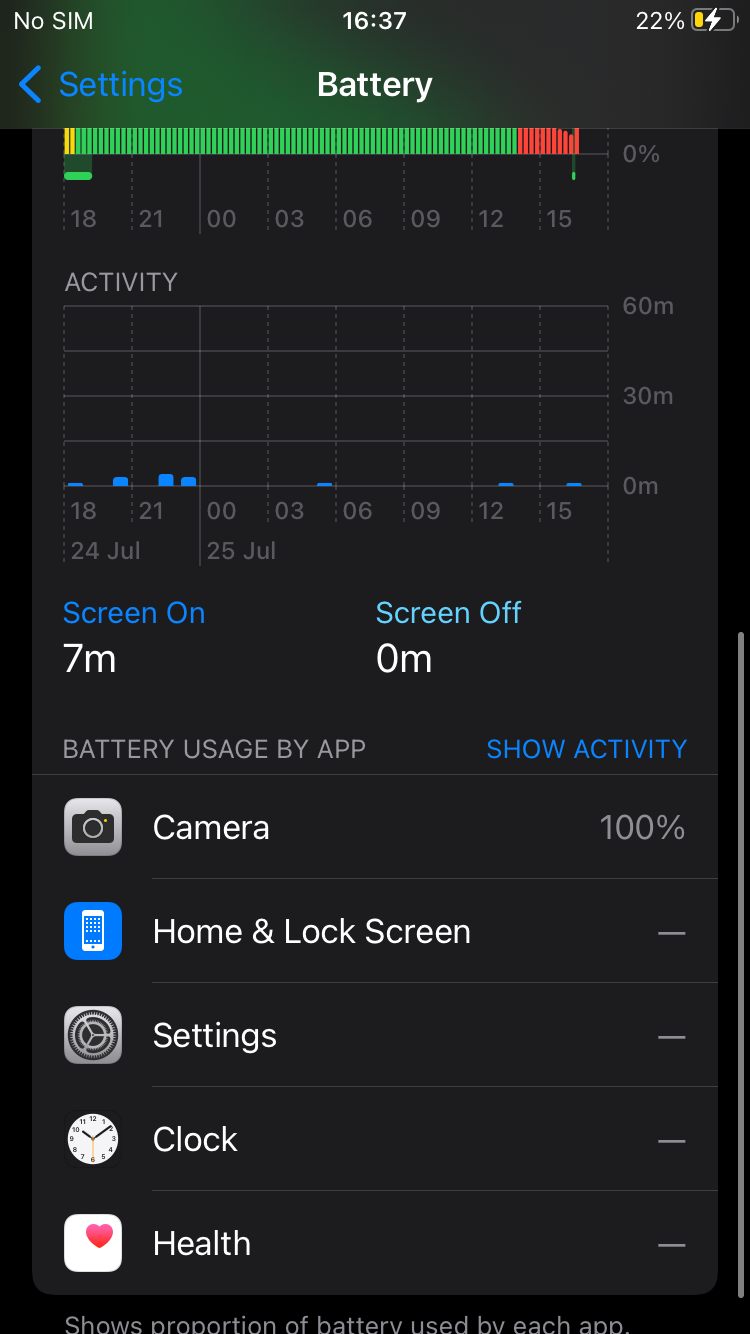Tap the back chevron next to Settings
750x1334 pixels.
[29, 86]
